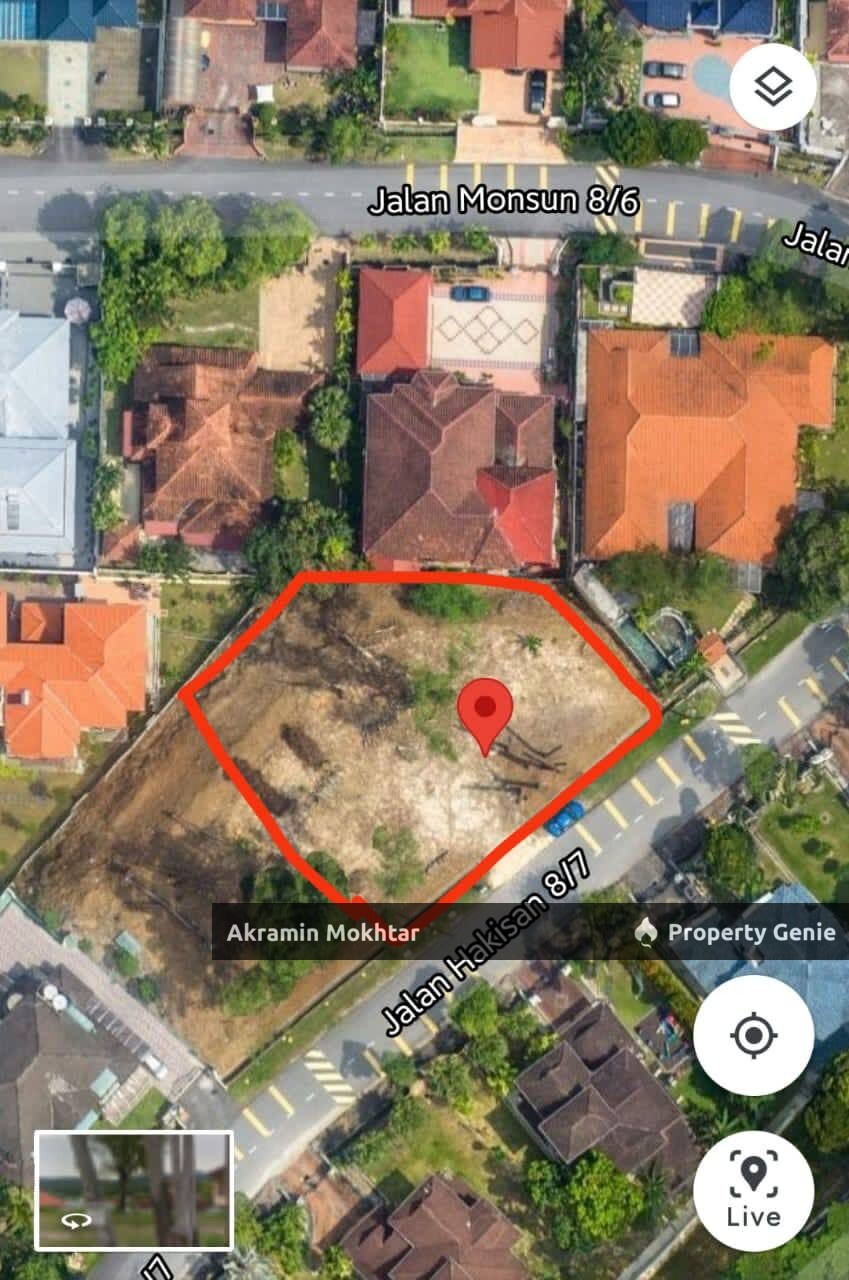The height and width of the screenshot is (1280, 849).
Task: Click the Akramin Mokhtar agent name
Action: 320,934
